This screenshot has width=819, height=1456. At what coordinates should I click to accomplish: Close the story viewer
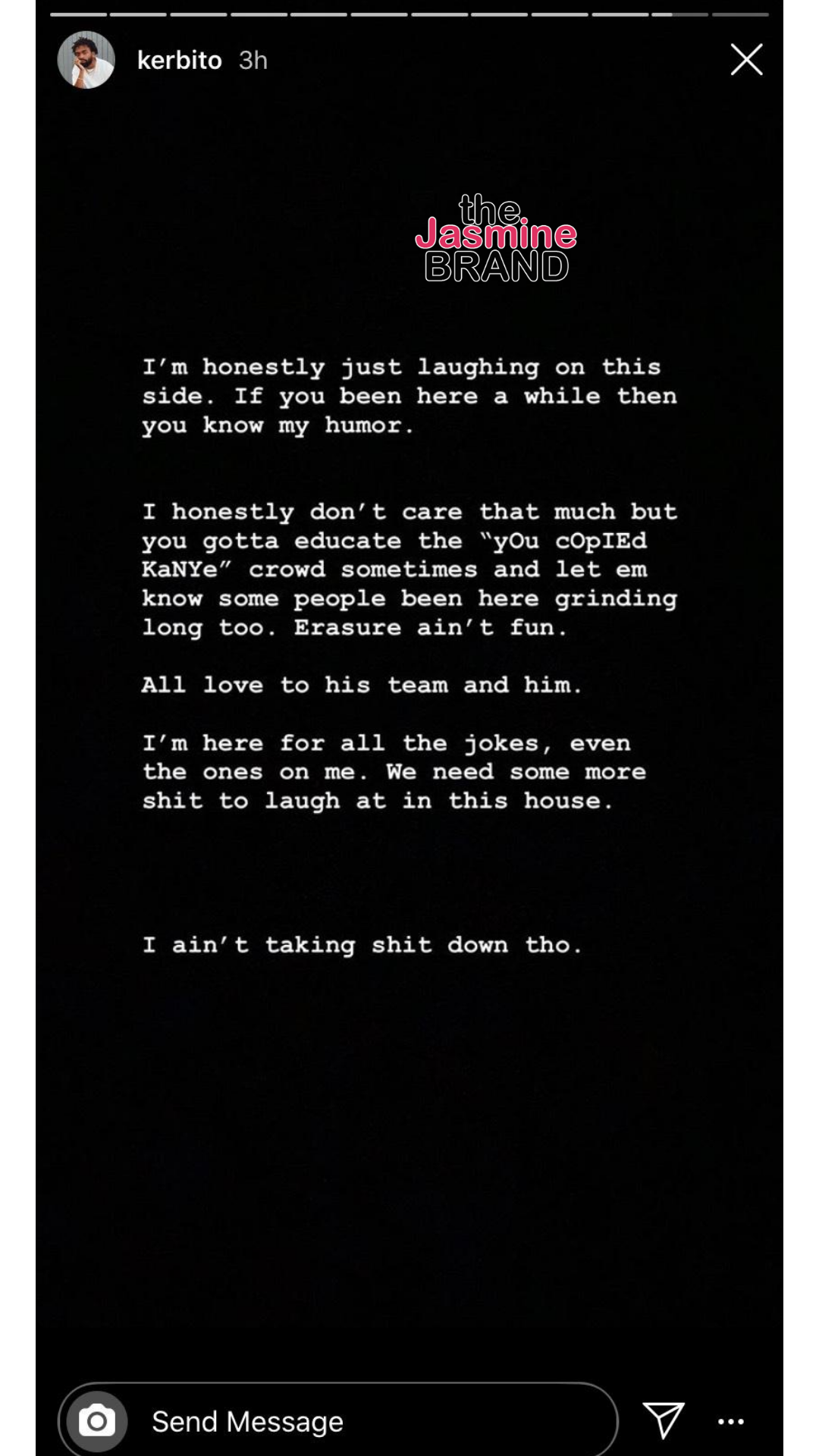[x=746, y=59]
